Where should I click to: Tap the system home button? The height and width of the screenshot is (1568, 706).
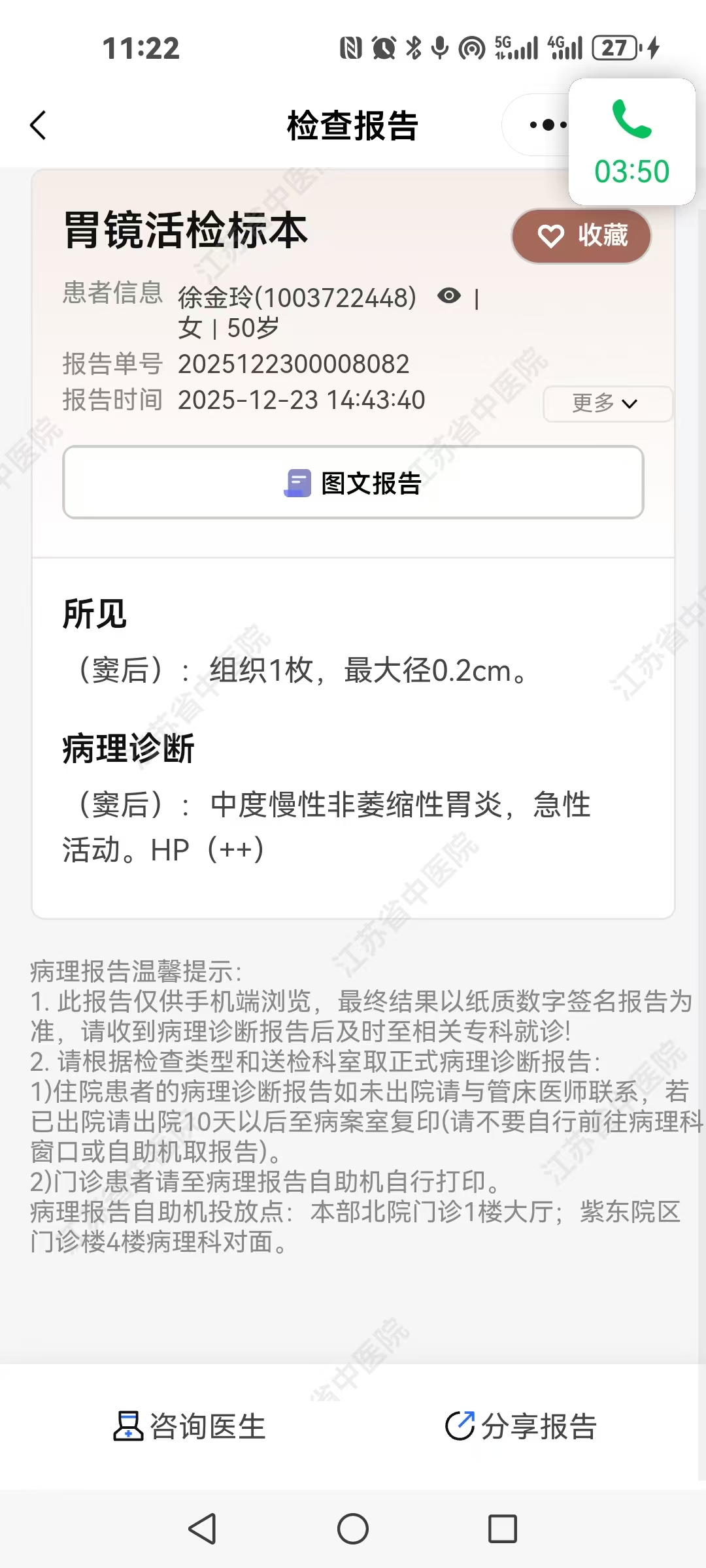(353, 1529)
